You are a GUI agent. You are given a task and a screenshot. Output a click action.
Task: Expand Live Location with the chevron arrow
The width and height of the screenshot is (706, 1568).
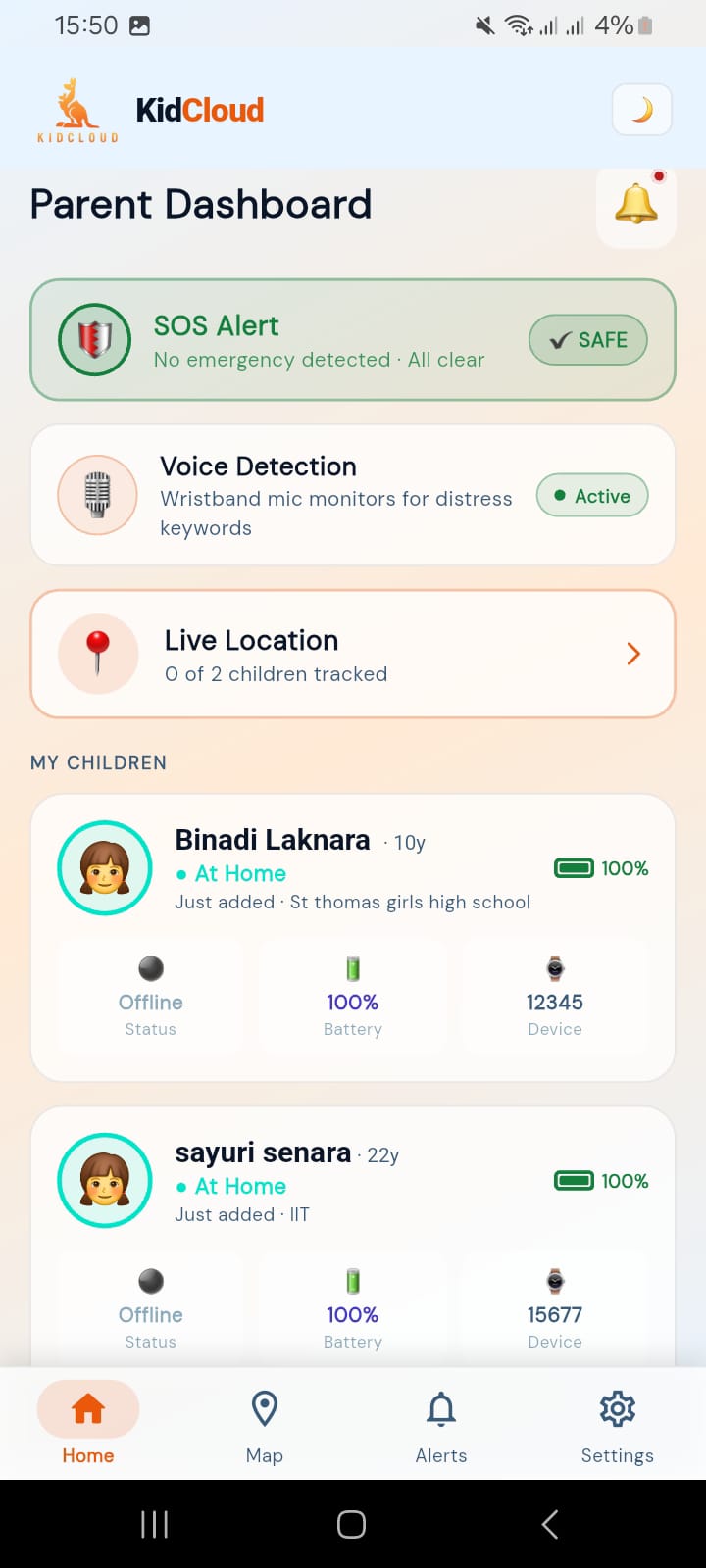pos(632,654)
